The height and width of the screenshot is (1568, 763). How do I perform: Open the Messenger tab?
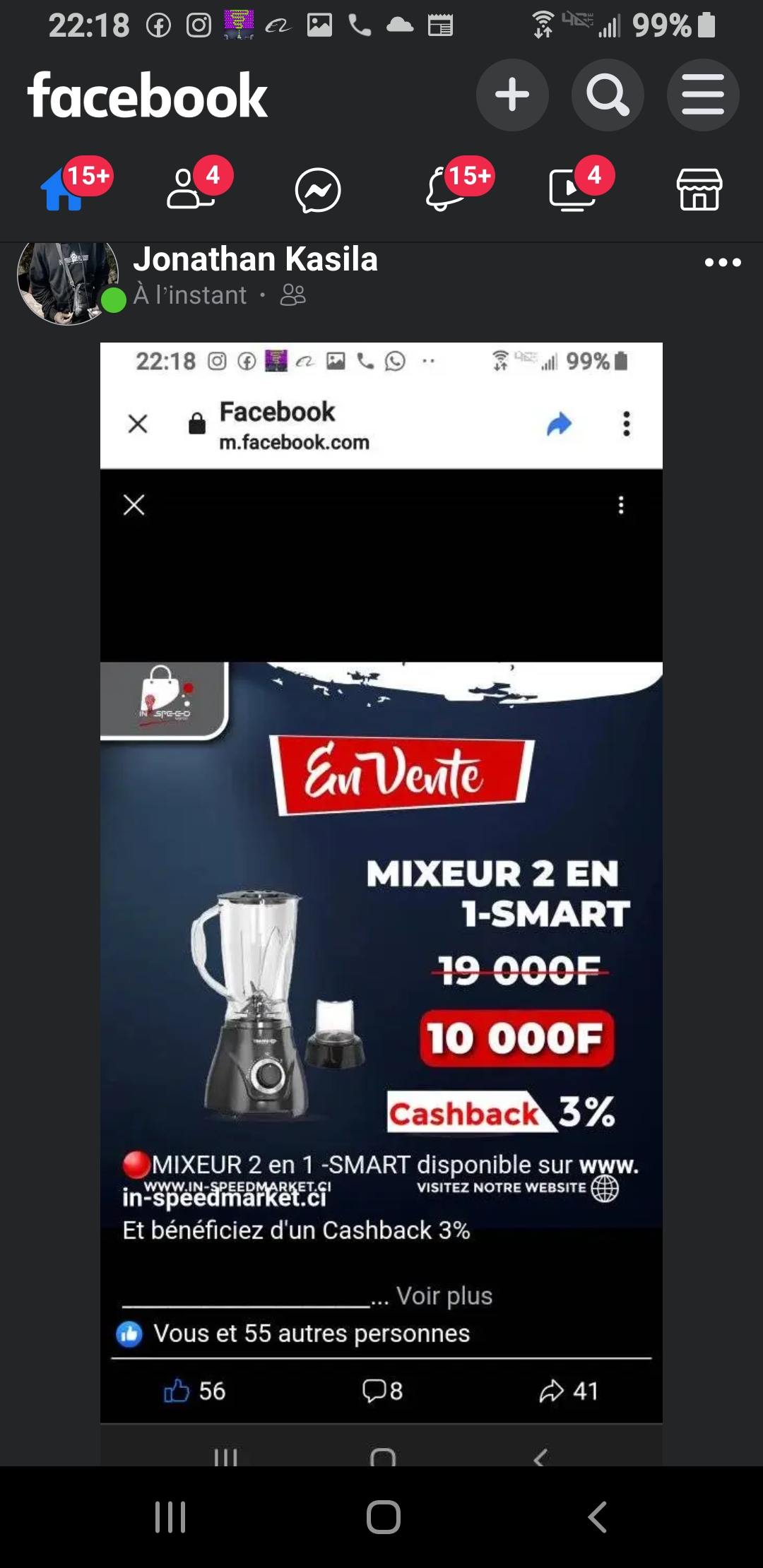(318, 189)
